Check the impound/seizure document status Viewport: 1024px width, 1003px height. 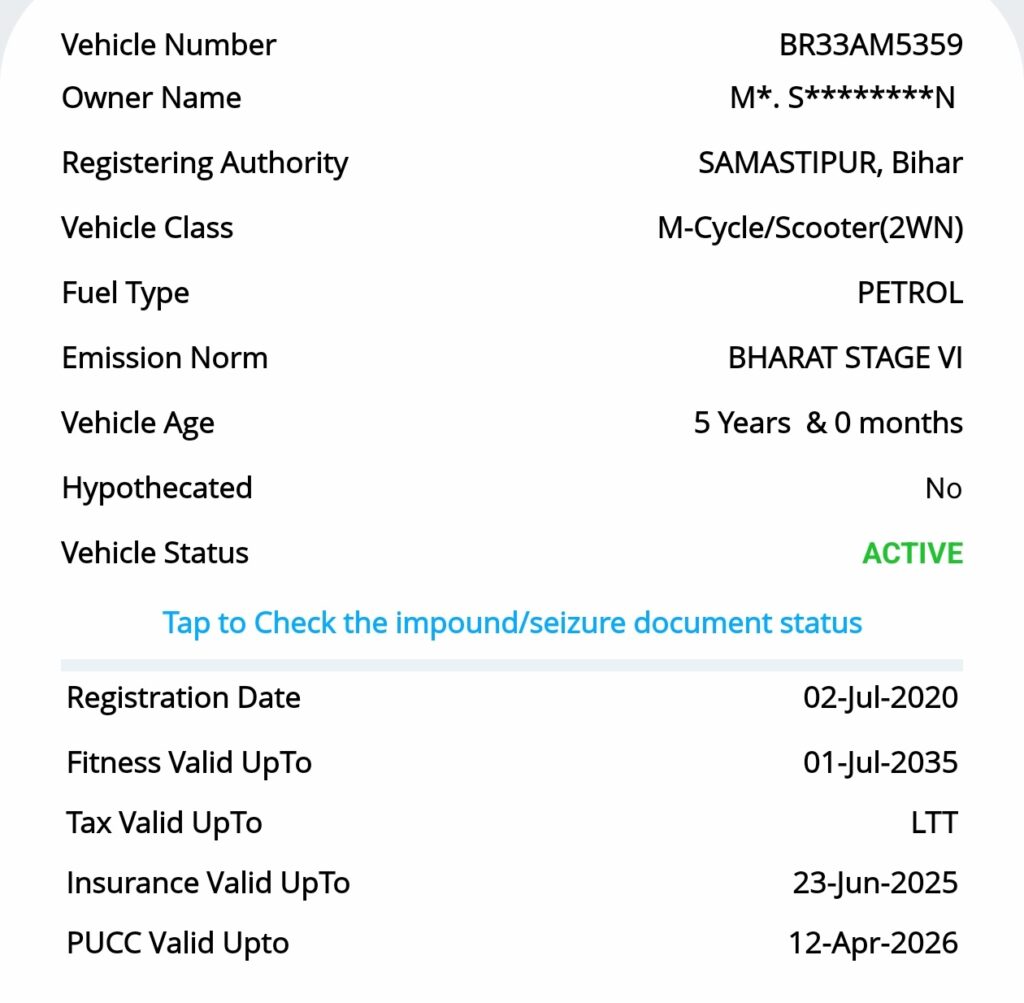point(512,623)
